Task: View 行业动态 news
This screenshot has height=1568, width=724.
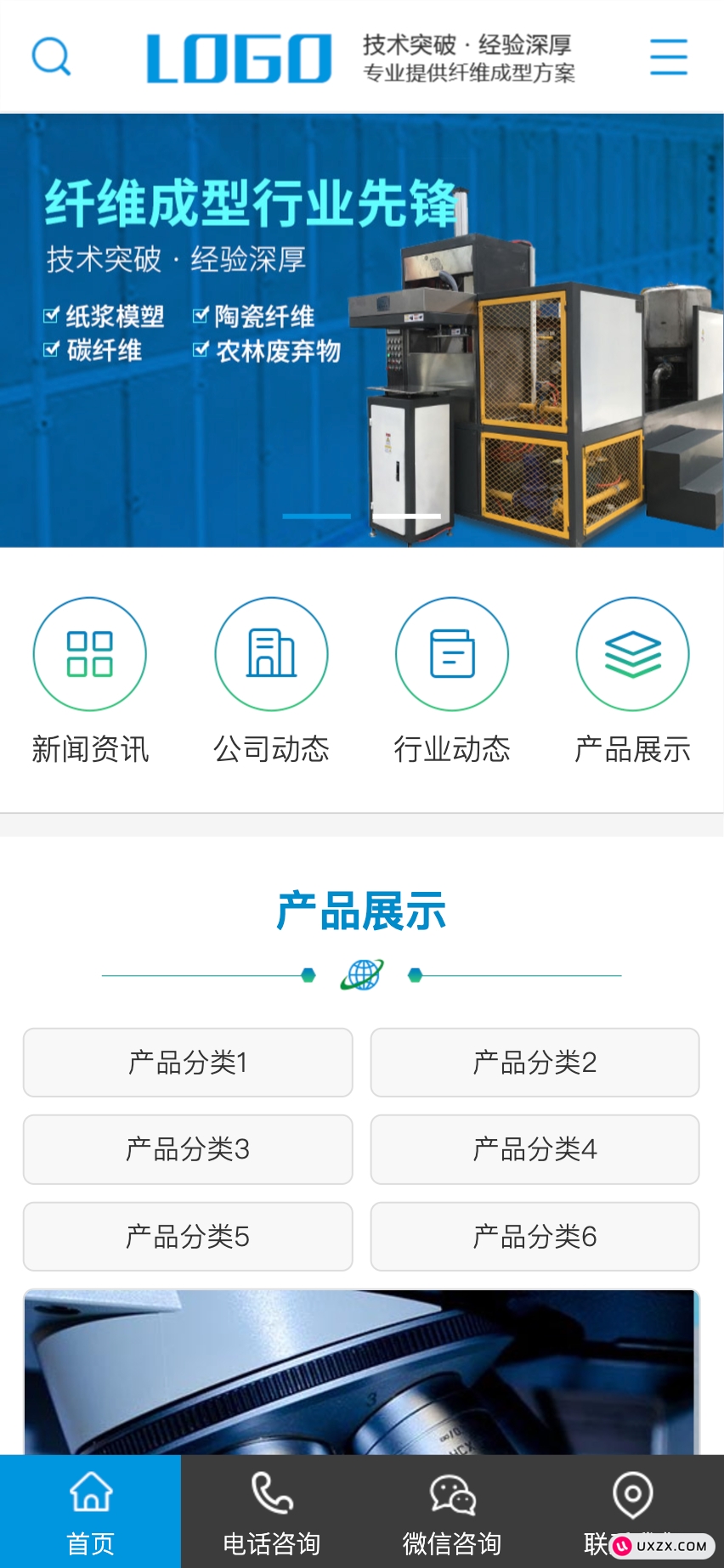Action: click(452, 680)
